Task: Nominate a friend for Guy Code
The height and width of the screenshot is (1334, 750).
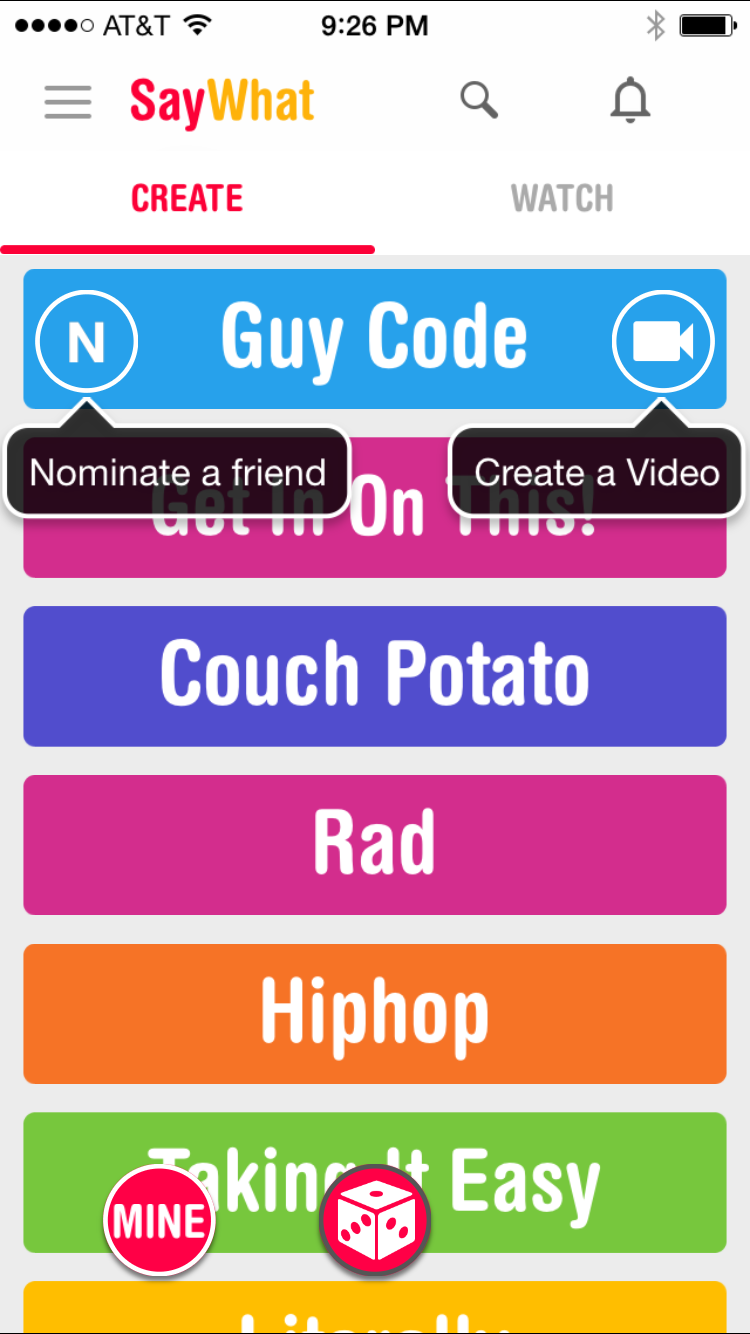Action: click(86, 343)
